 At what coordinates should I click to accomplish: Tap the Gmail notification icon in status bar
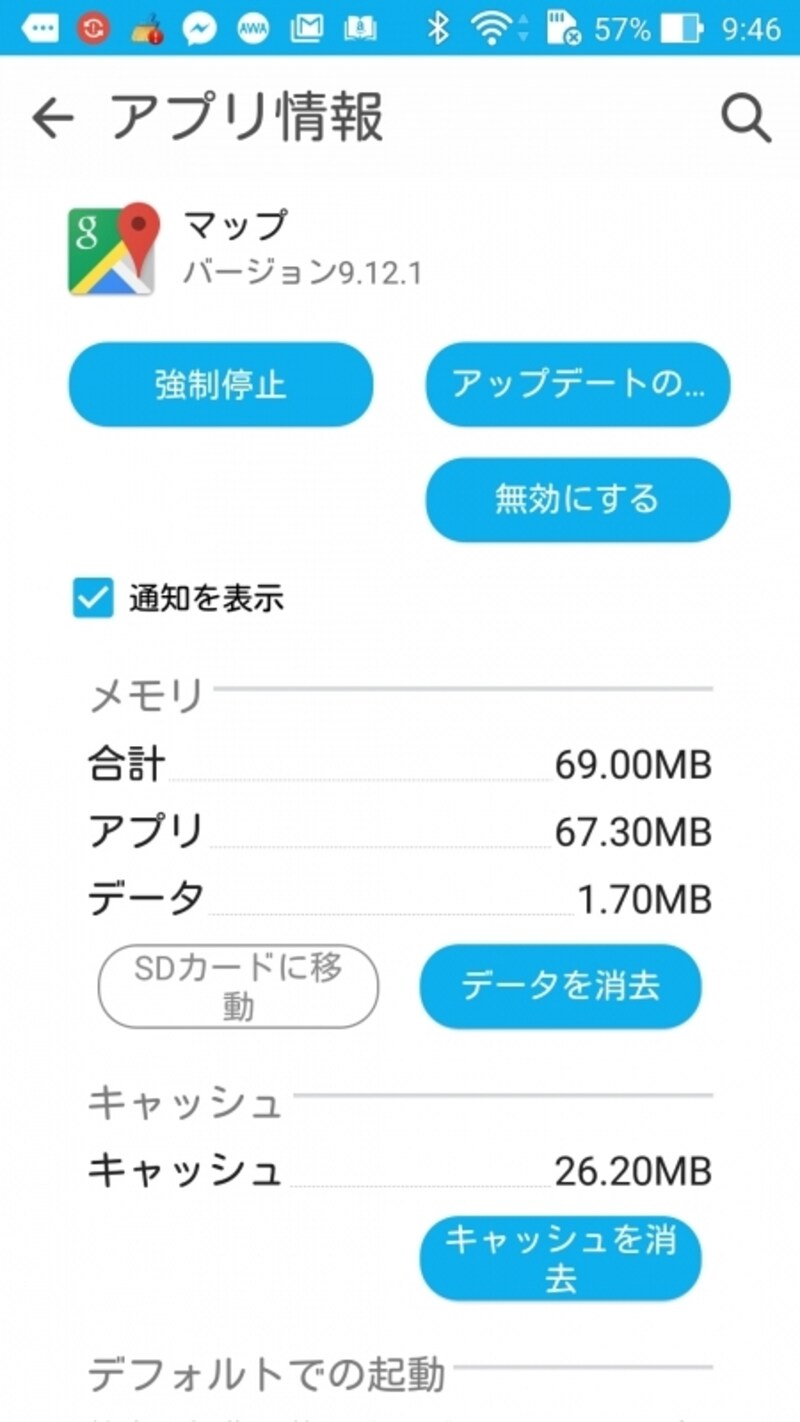(303, 28)
